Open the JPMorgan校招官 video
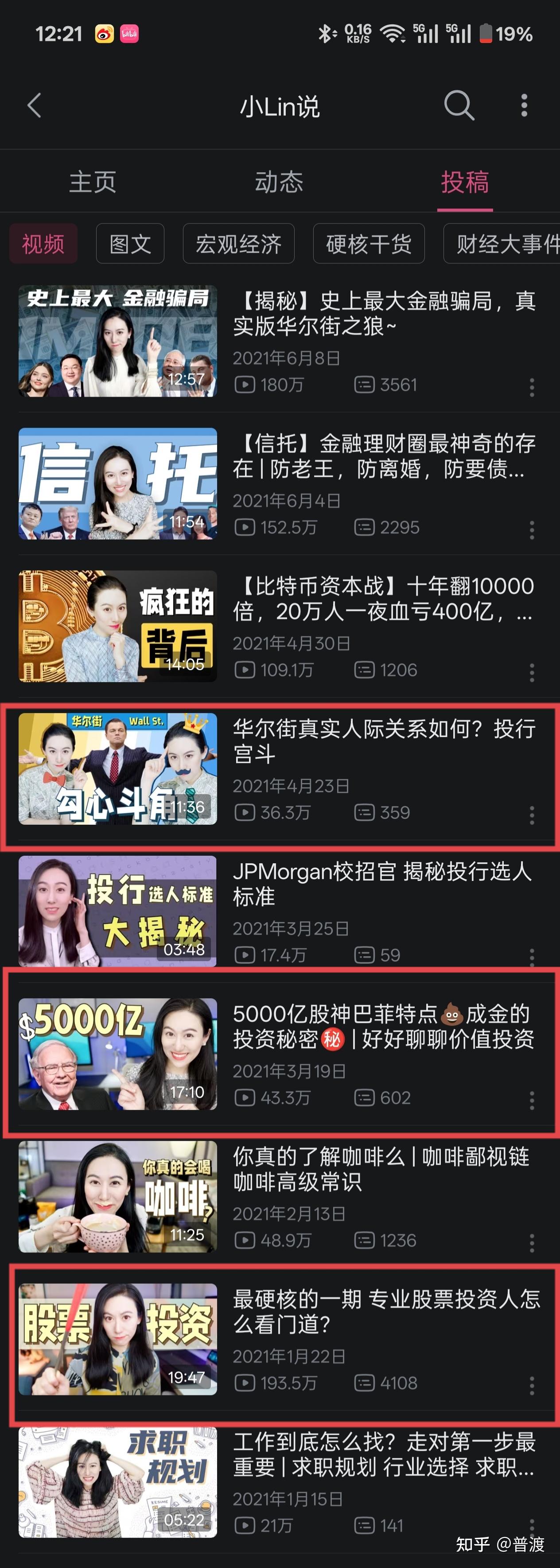This screenshot has width=560, height=1568. coord(384,883)
